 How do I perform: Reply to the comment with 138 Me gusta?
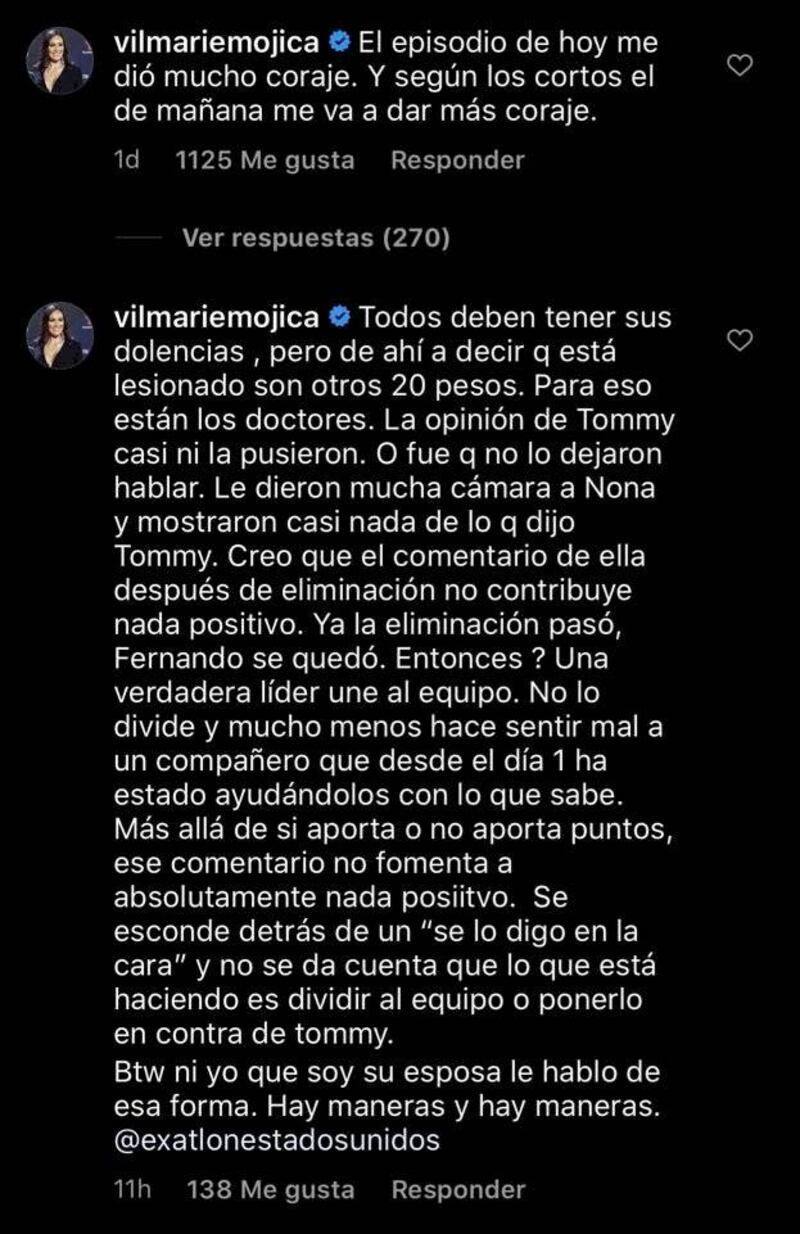tap(457, 1190)
